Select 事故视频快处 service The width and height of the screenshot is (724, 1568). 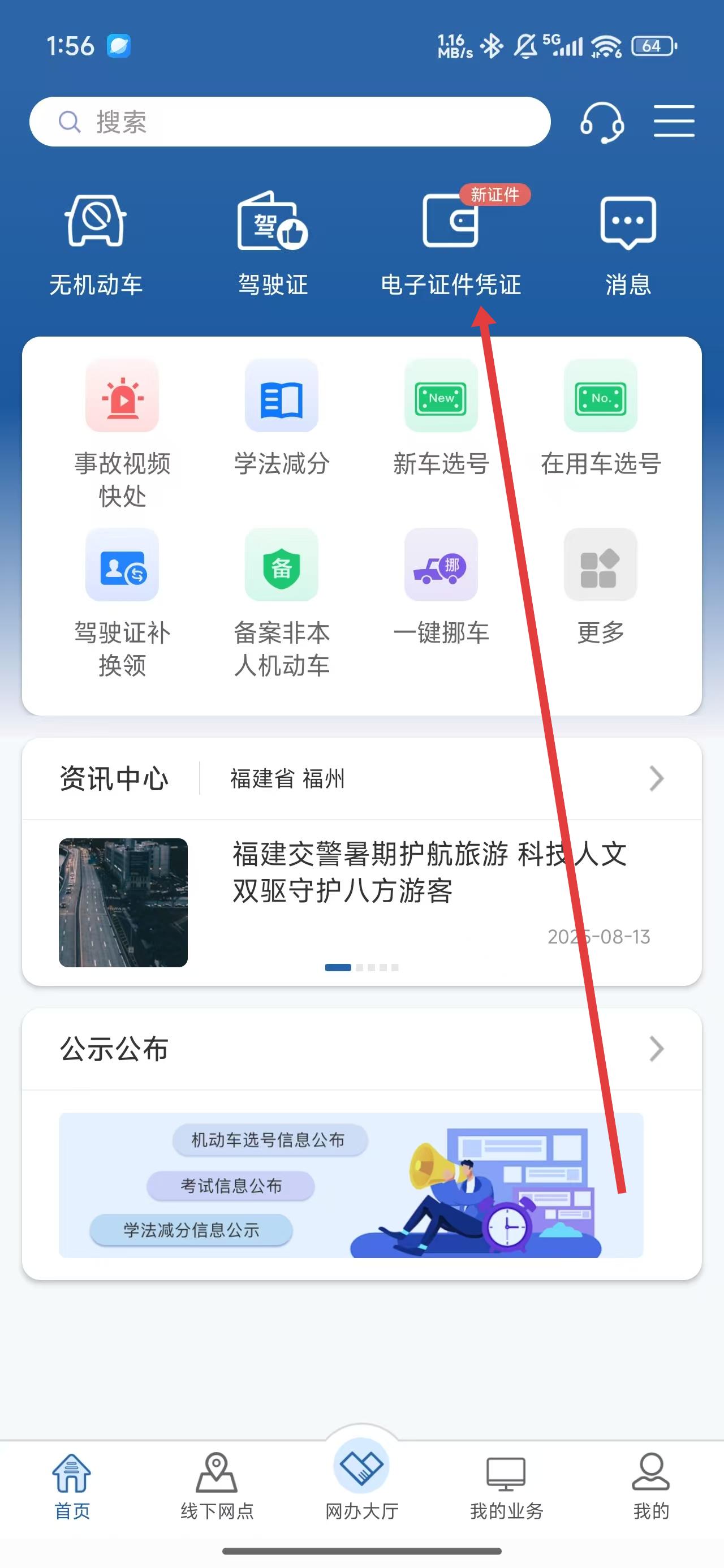tap(122, 432)
